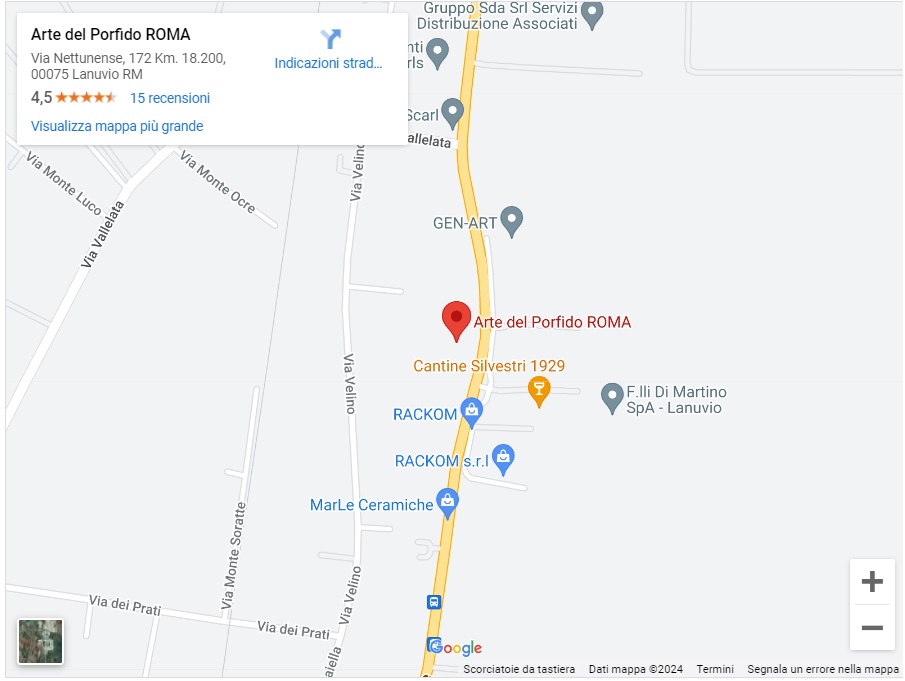
Task: Select the Arte del Porfido ROMA red pin
Action: point(456,319)
